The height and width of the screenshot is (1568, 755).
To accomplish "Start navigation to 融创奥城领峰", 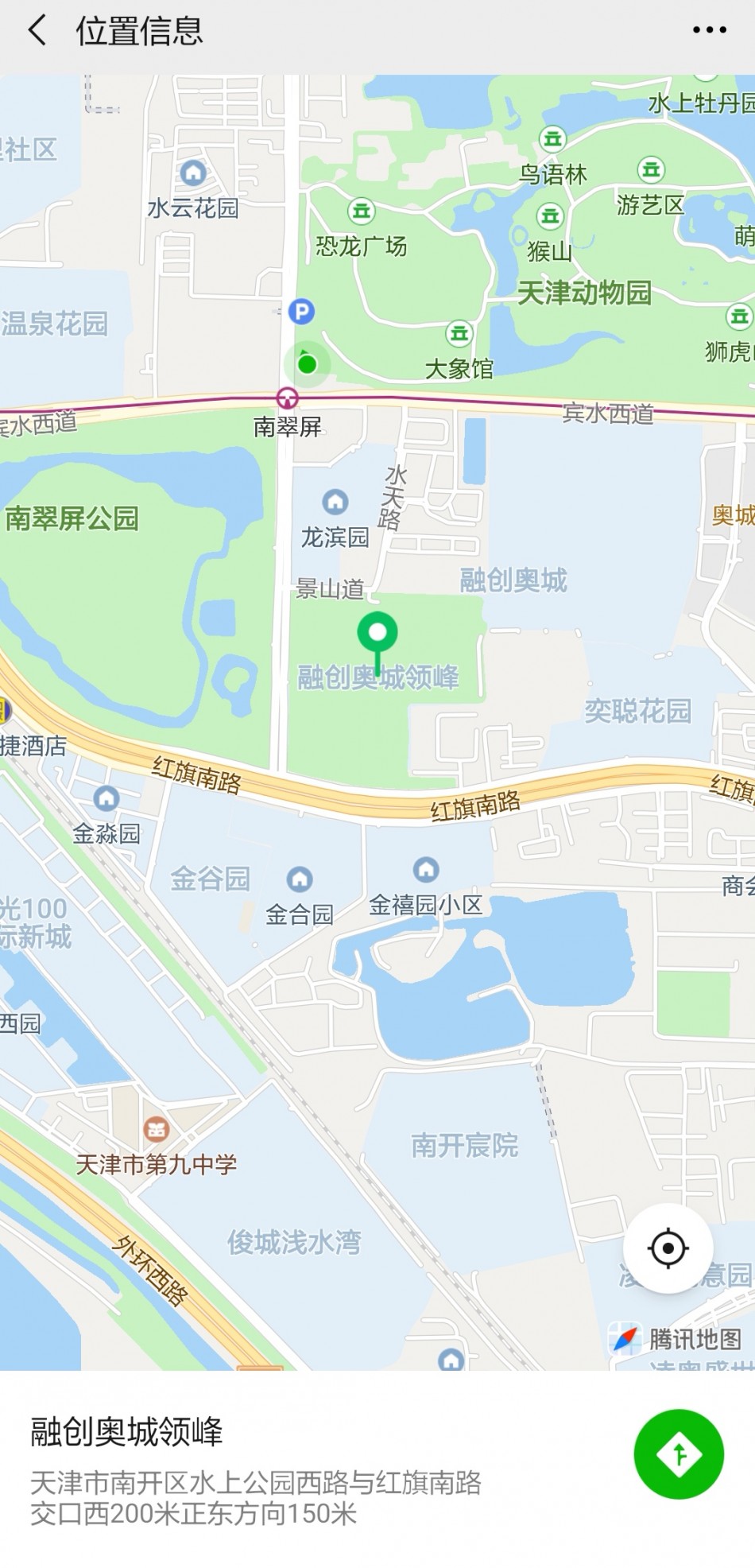I will (679, 1454).
